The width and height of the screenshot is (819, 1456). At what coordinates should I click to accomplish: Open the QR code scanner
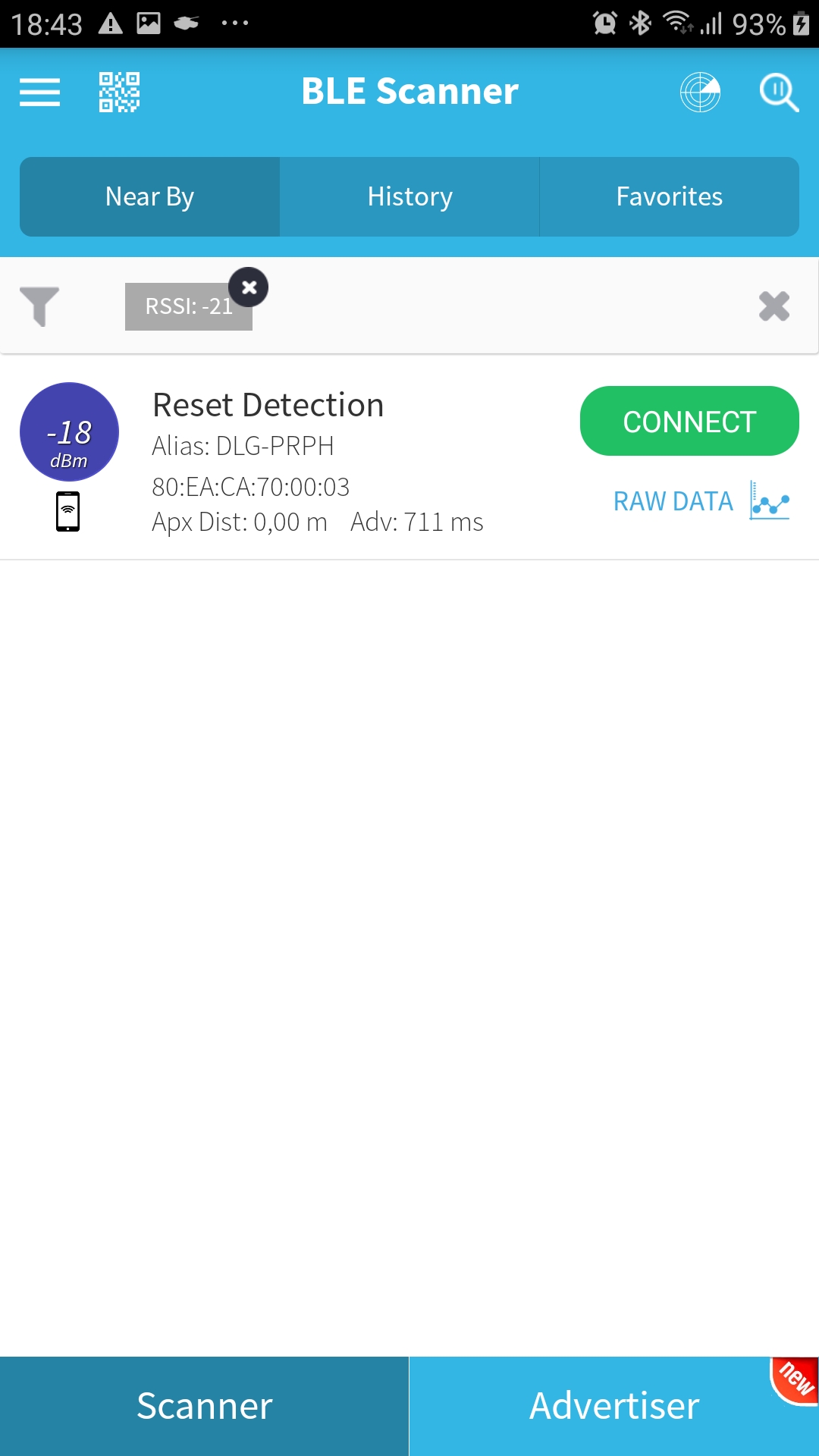click(118, 93)
